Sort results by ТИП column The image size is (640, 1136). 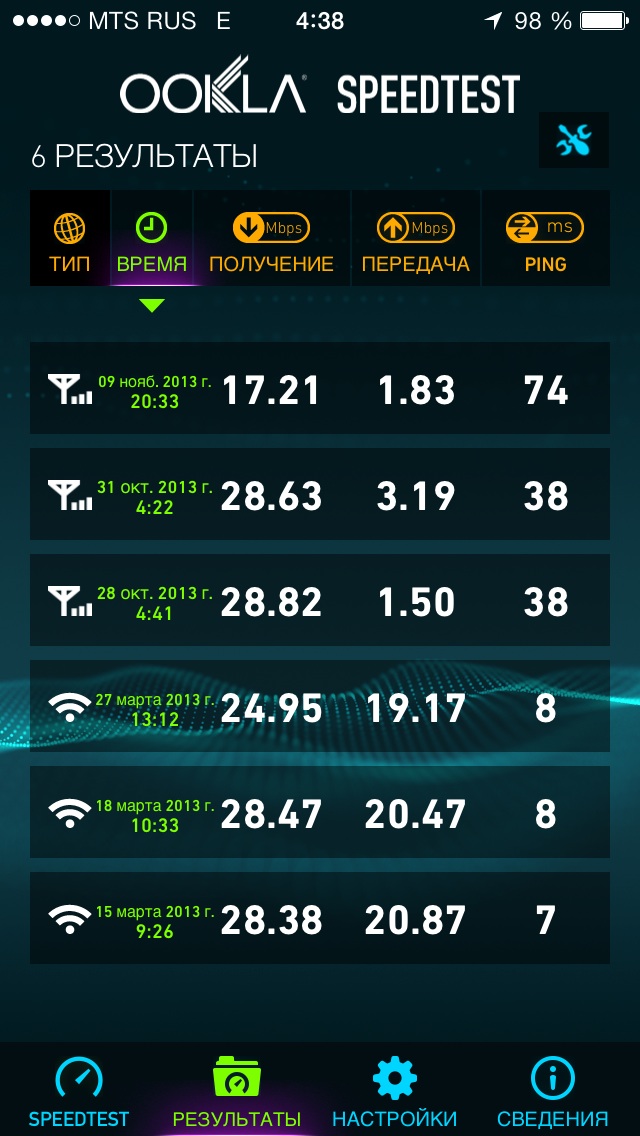(70, 238)
